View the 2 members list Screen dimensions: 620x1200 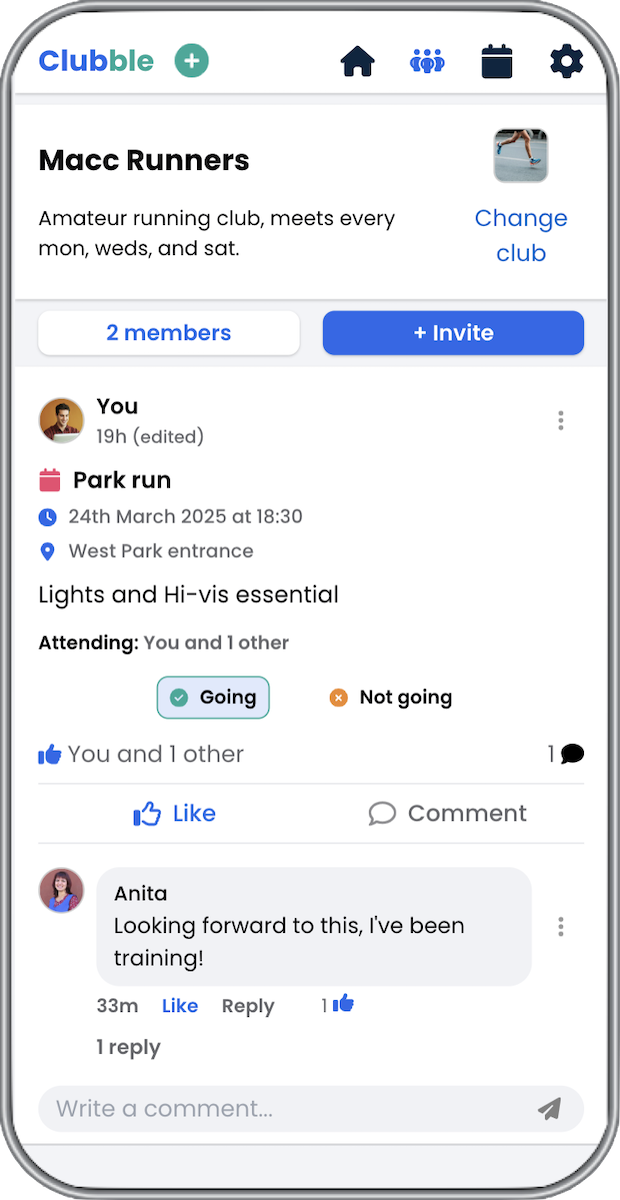pos(168,333)
